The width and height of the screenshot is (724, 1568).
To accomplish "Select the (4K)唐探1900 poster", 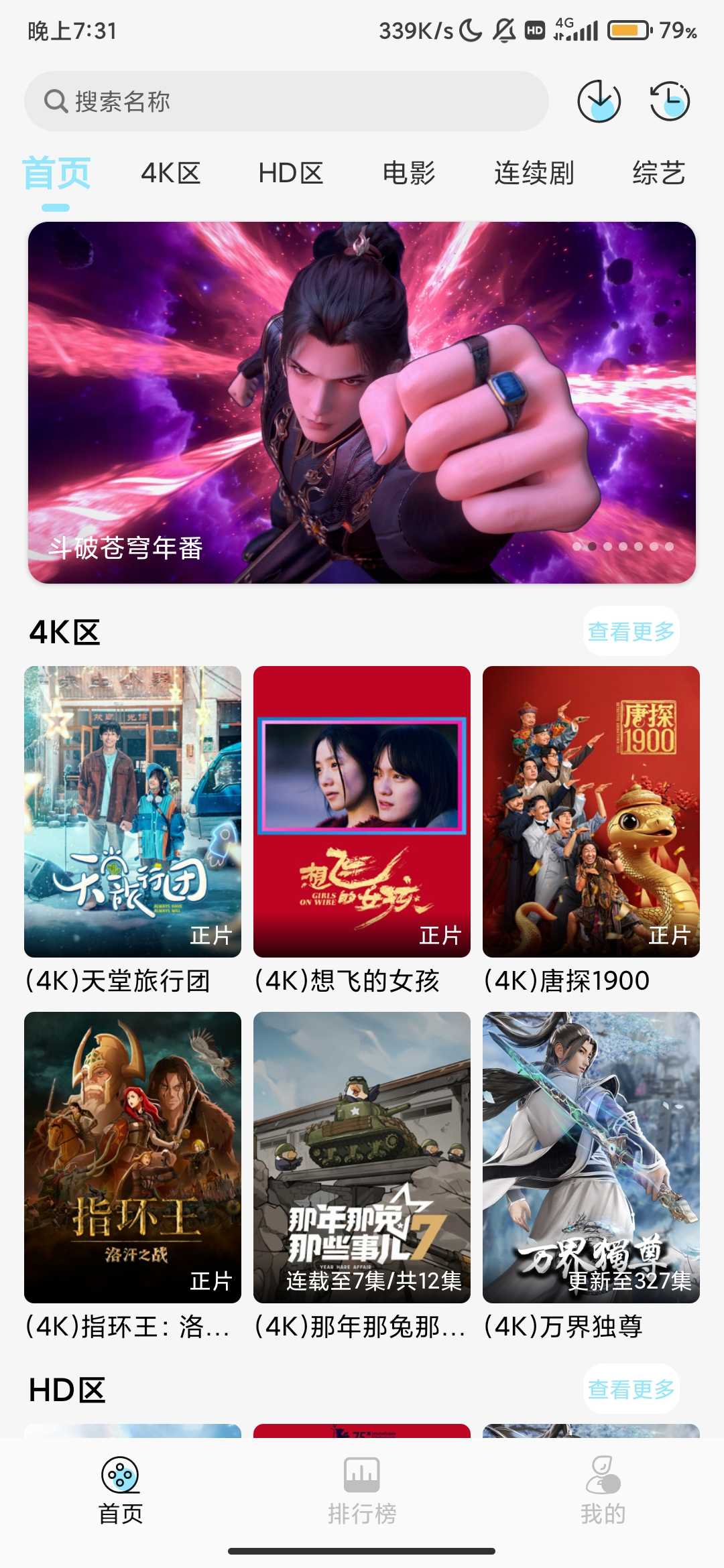I will pyautogui.click(x=591, y=811).
